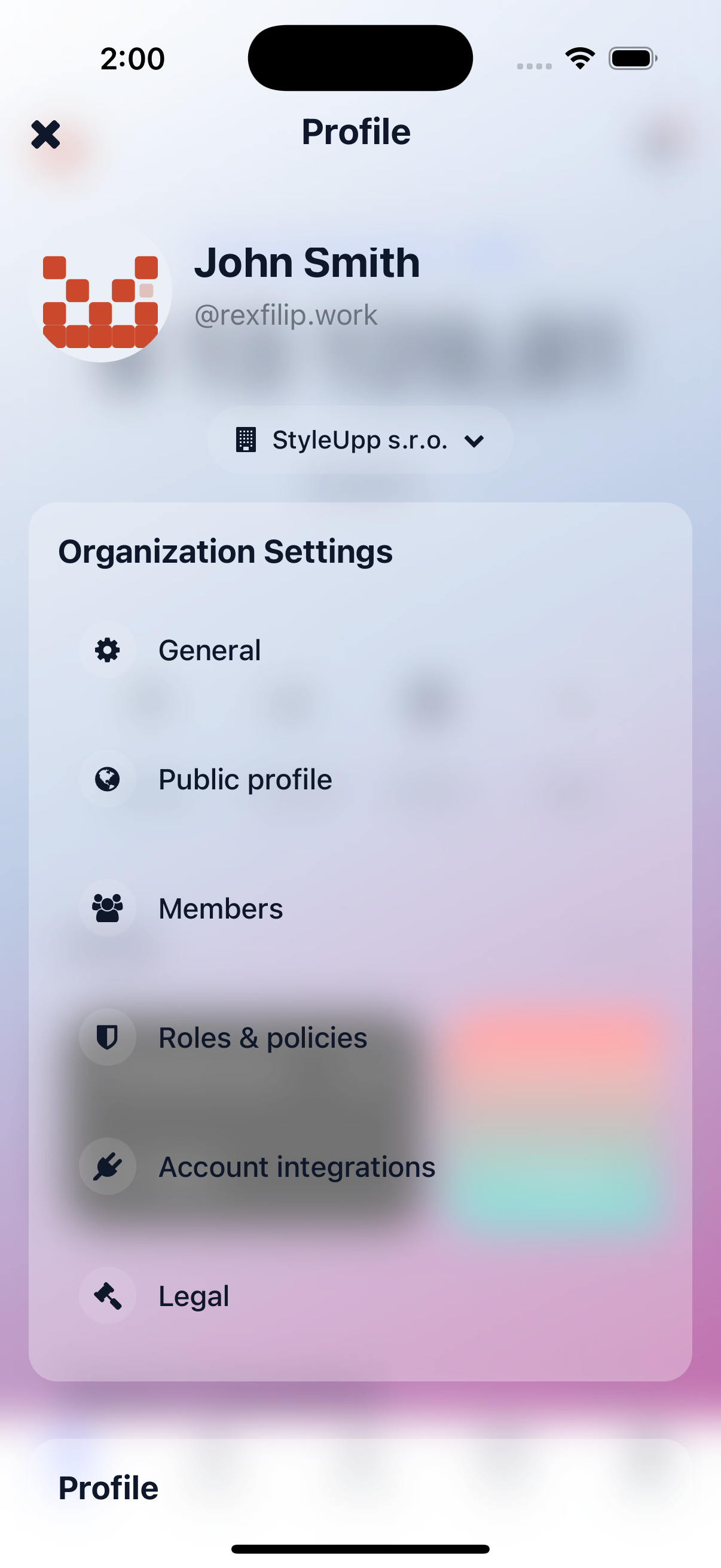View Public profile settings
Viewport: 721px width, 1568px height.
245,779
